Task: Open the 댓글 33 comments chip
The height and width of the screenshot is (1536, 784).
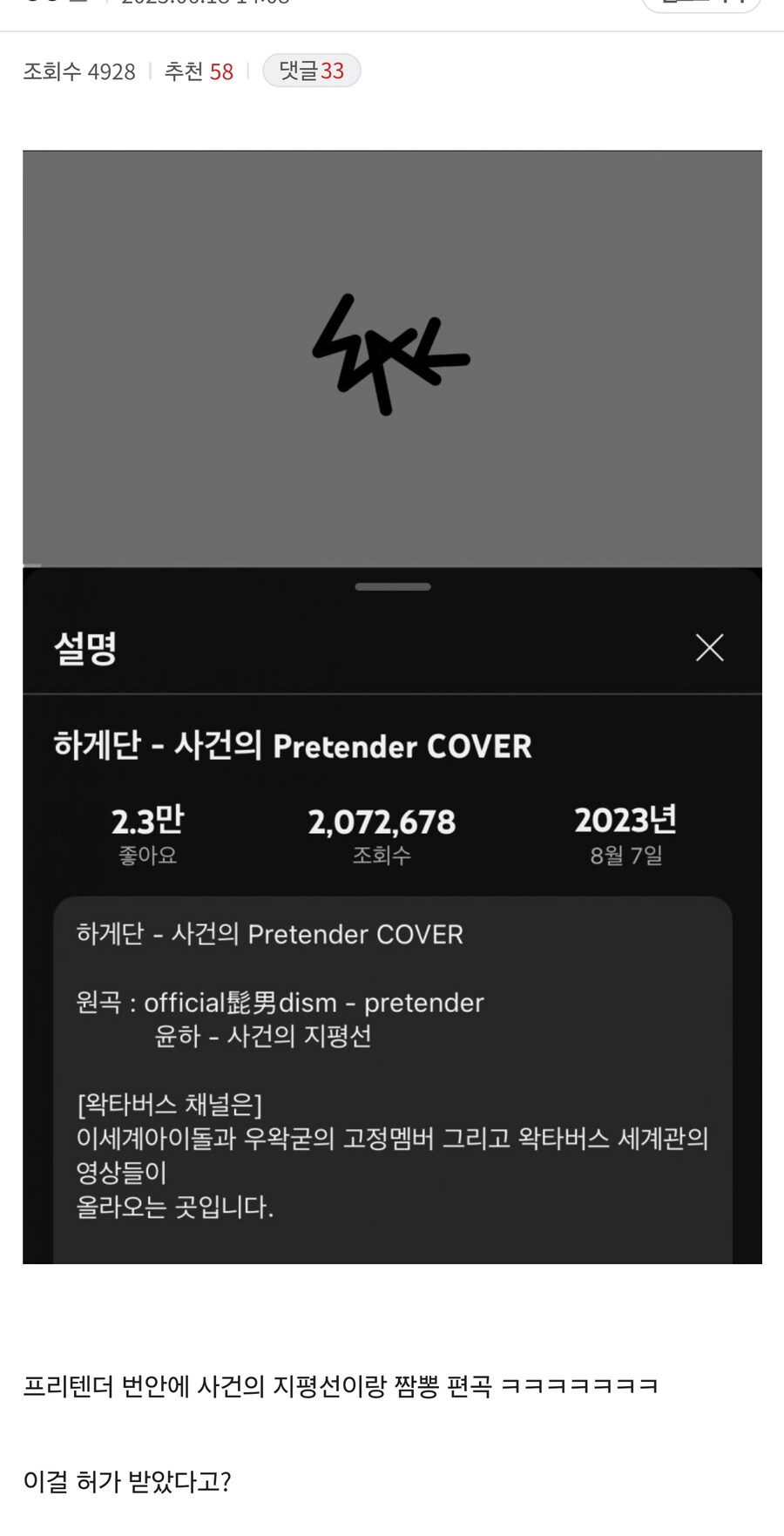Action: click(311, 71)
